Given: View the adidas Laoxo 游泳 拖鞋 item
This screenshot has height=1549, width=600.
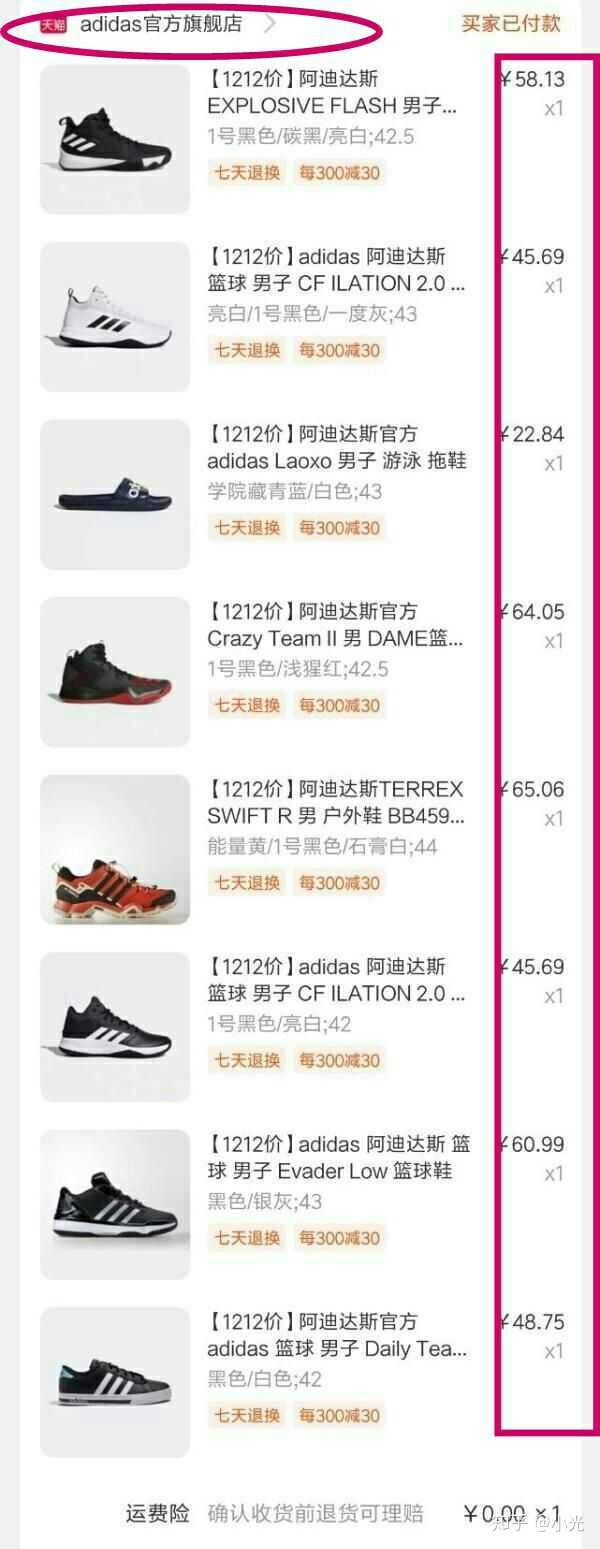Looking at the screenshot, I should pos(336,460).
